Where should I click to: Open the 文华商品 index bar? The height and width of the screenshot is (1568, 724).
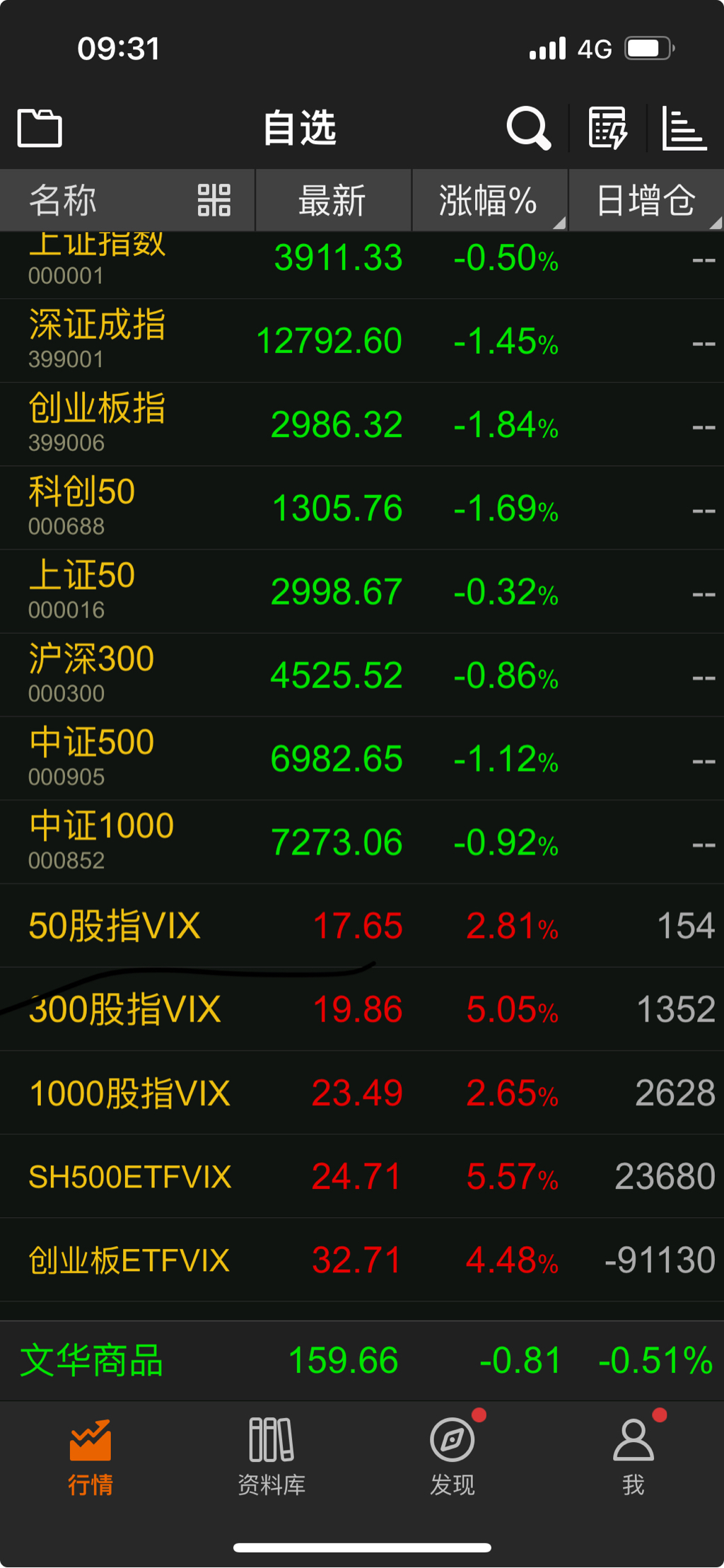coord(362,1360)
